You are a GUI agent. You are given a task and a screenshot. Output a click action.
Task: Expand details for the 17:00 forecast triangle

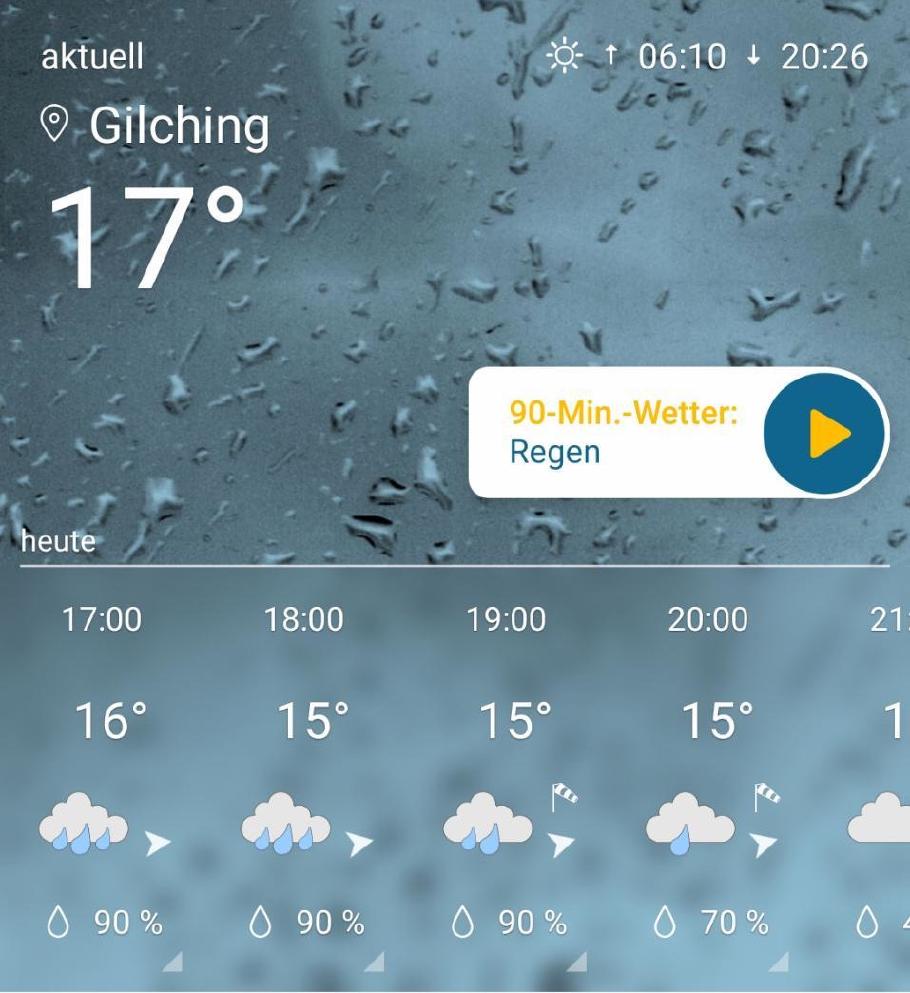pyautogui.click(x=175, y=963)
